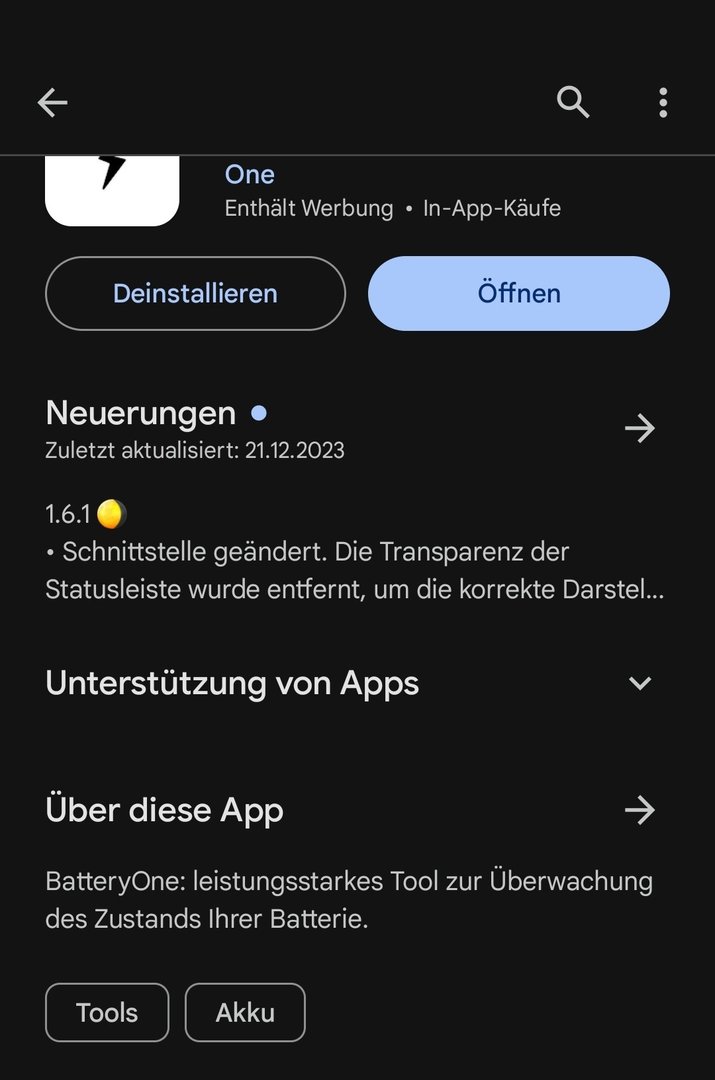Go back using the top arrow
Viewport: 715px width, 1080px height.
coord(52,102)
